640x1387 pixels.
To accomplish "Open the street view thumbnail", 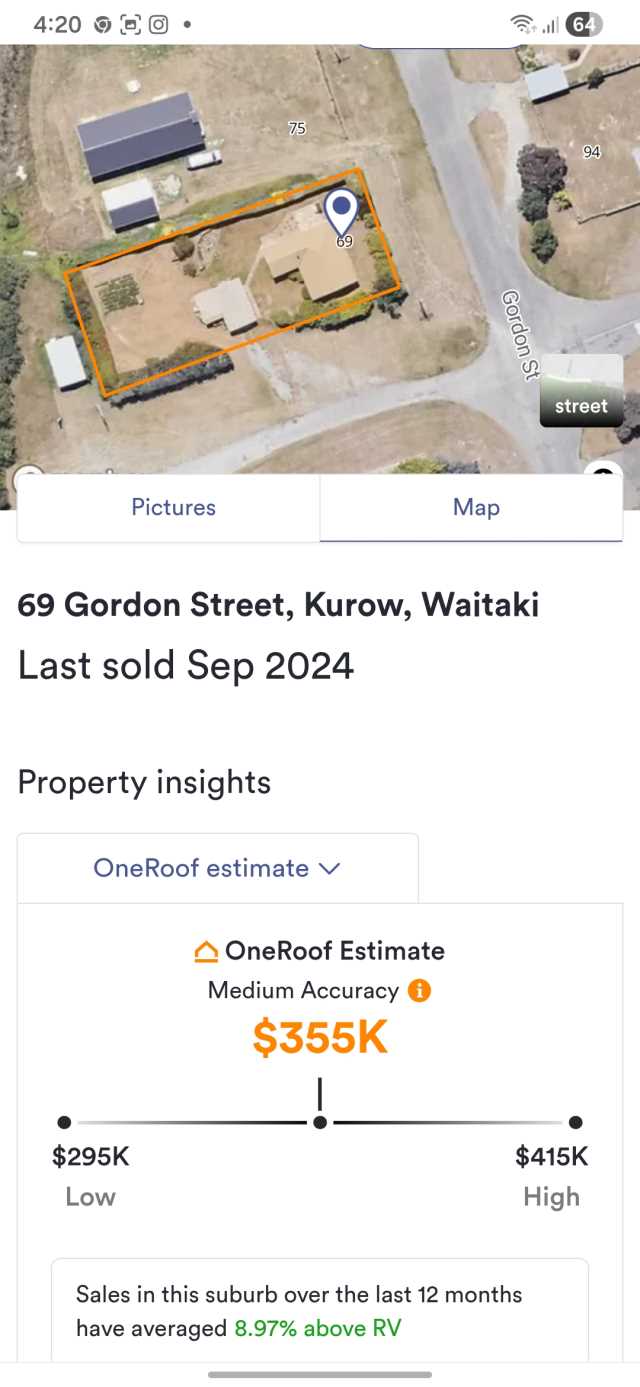I will (581, 390).
